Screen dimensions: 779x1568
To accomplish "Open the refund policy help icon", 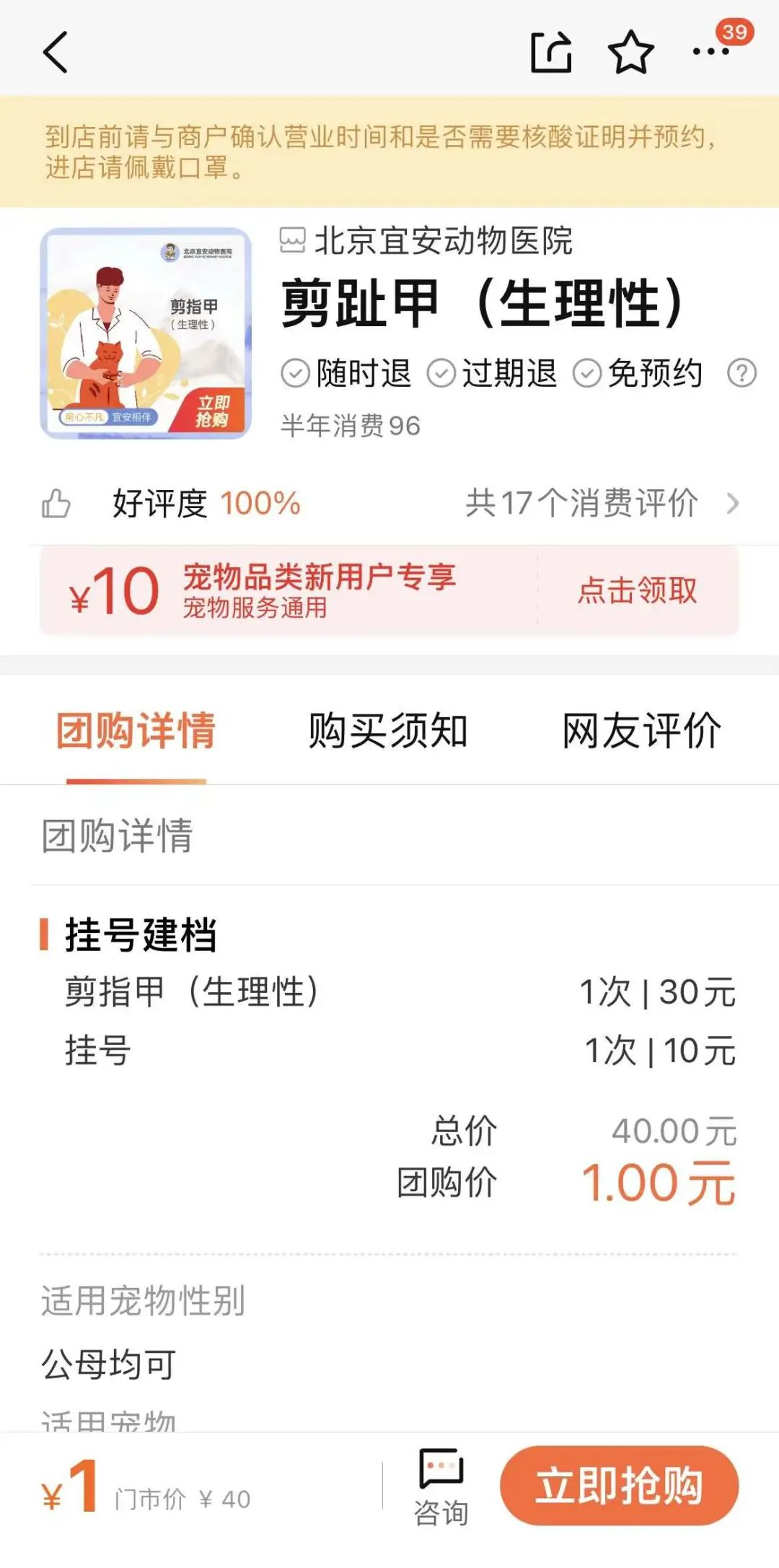I will tap(741, 373).
